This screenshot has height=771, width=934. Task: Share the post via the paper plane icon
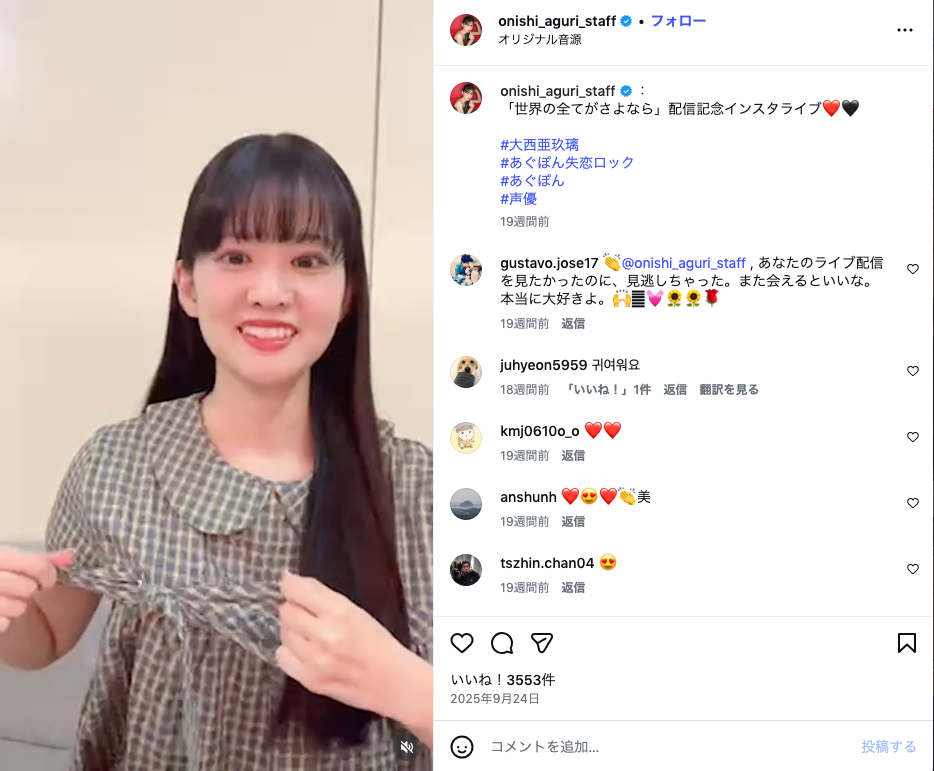[x=542, y=643]
